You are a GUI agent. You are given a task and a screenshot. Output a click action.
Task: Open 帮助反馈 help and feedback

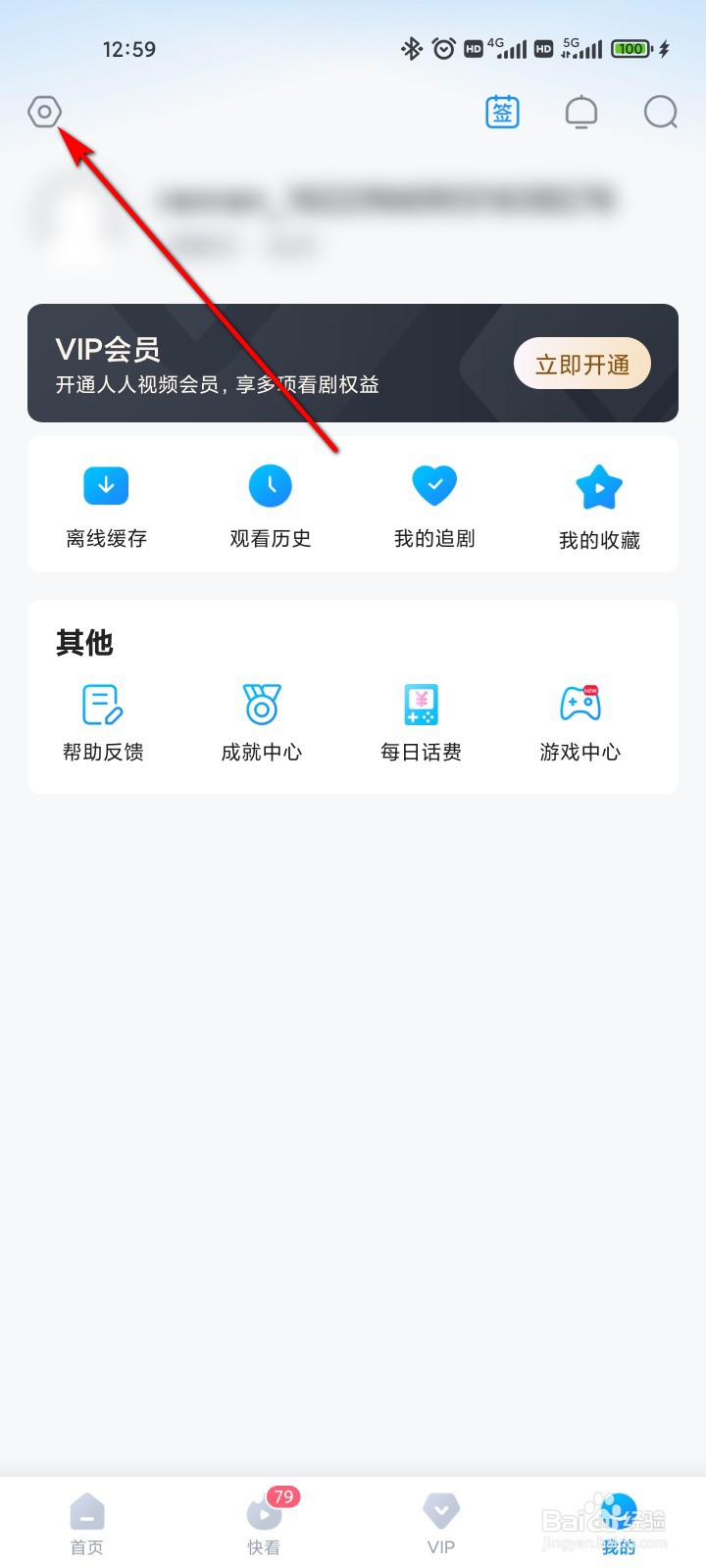(103, 723)
